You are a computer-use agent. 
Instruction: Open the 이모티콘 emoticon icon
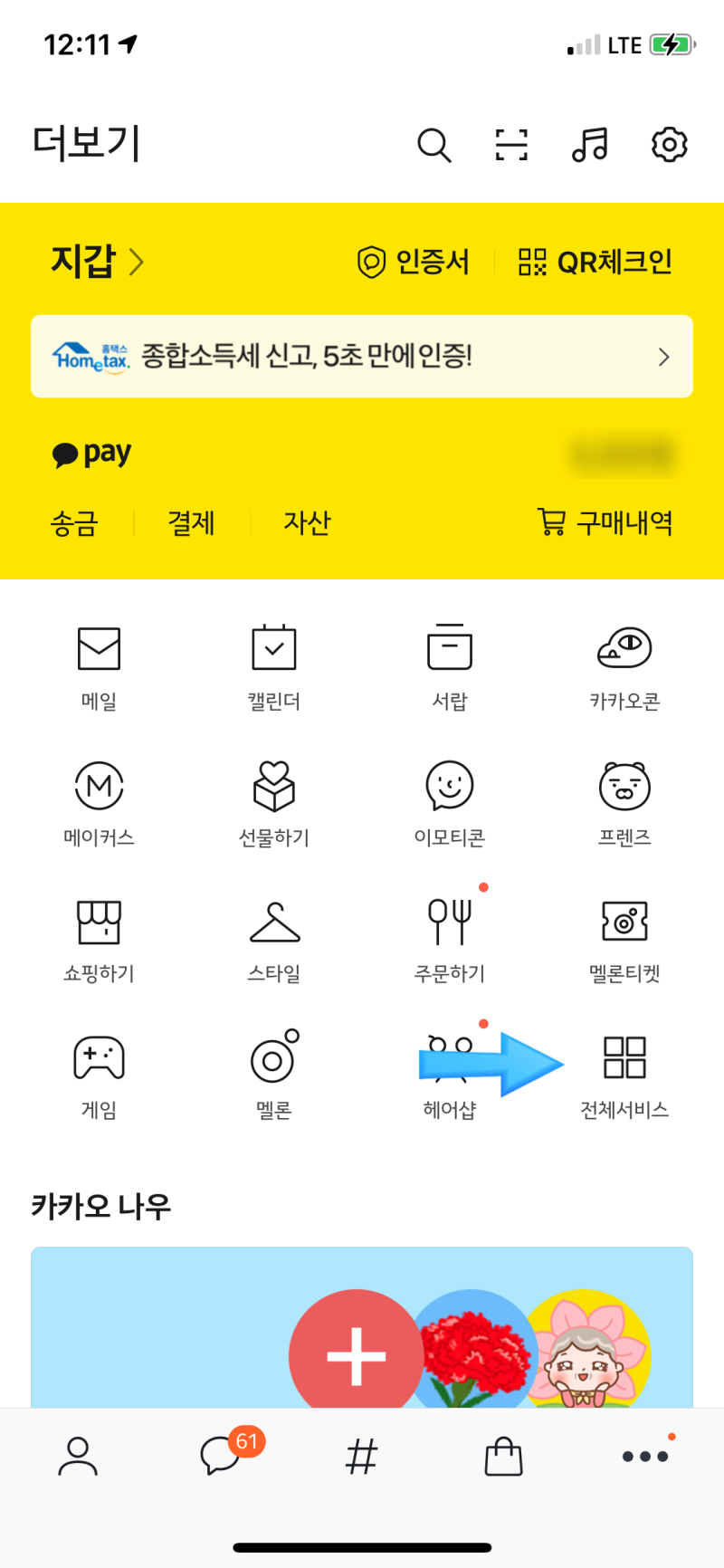448,801
